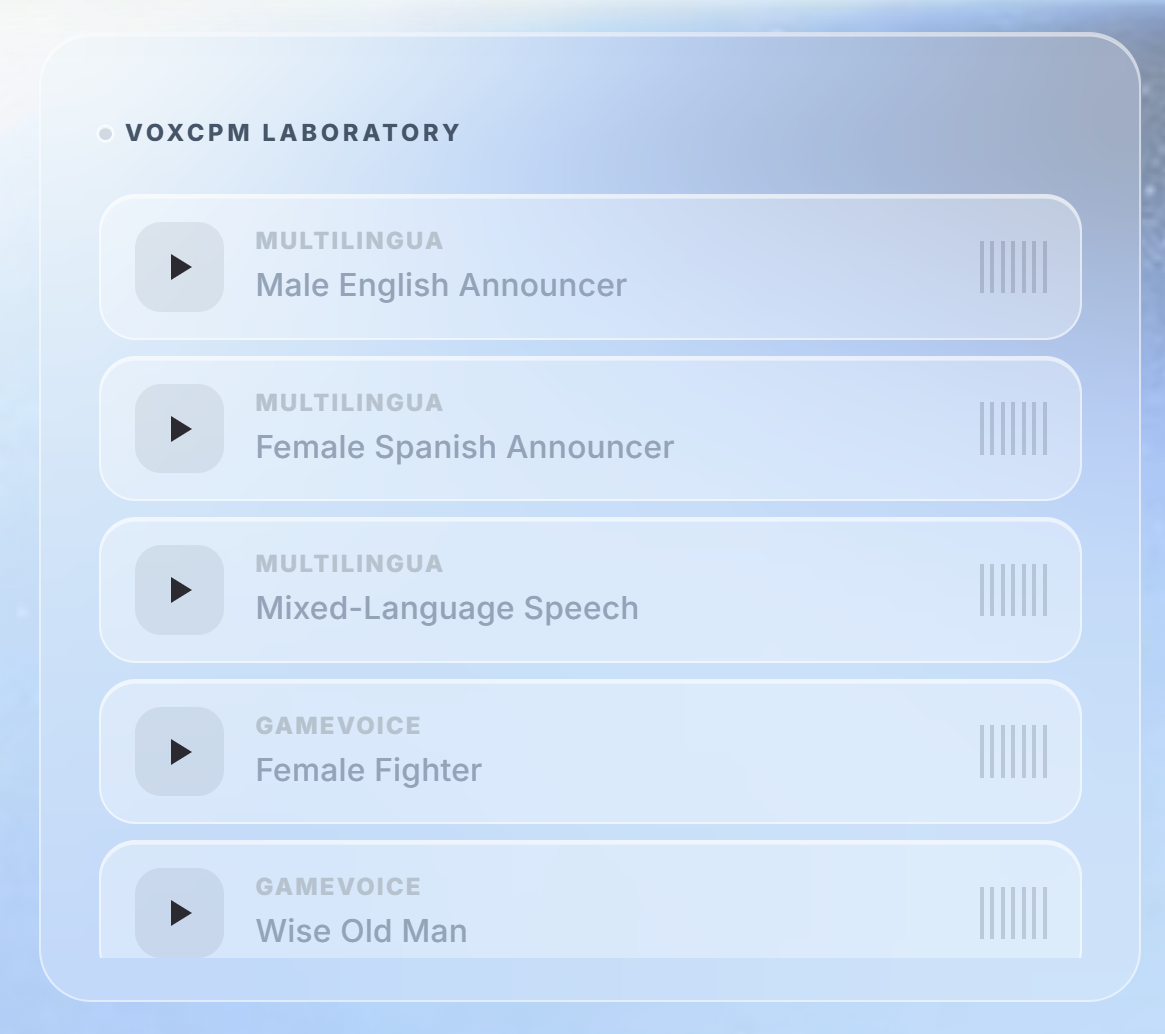Play the Female Spanish Announcer sample
Image resolution: width=1165 pixels, height=1034 pixels.
tap(179, 429)
